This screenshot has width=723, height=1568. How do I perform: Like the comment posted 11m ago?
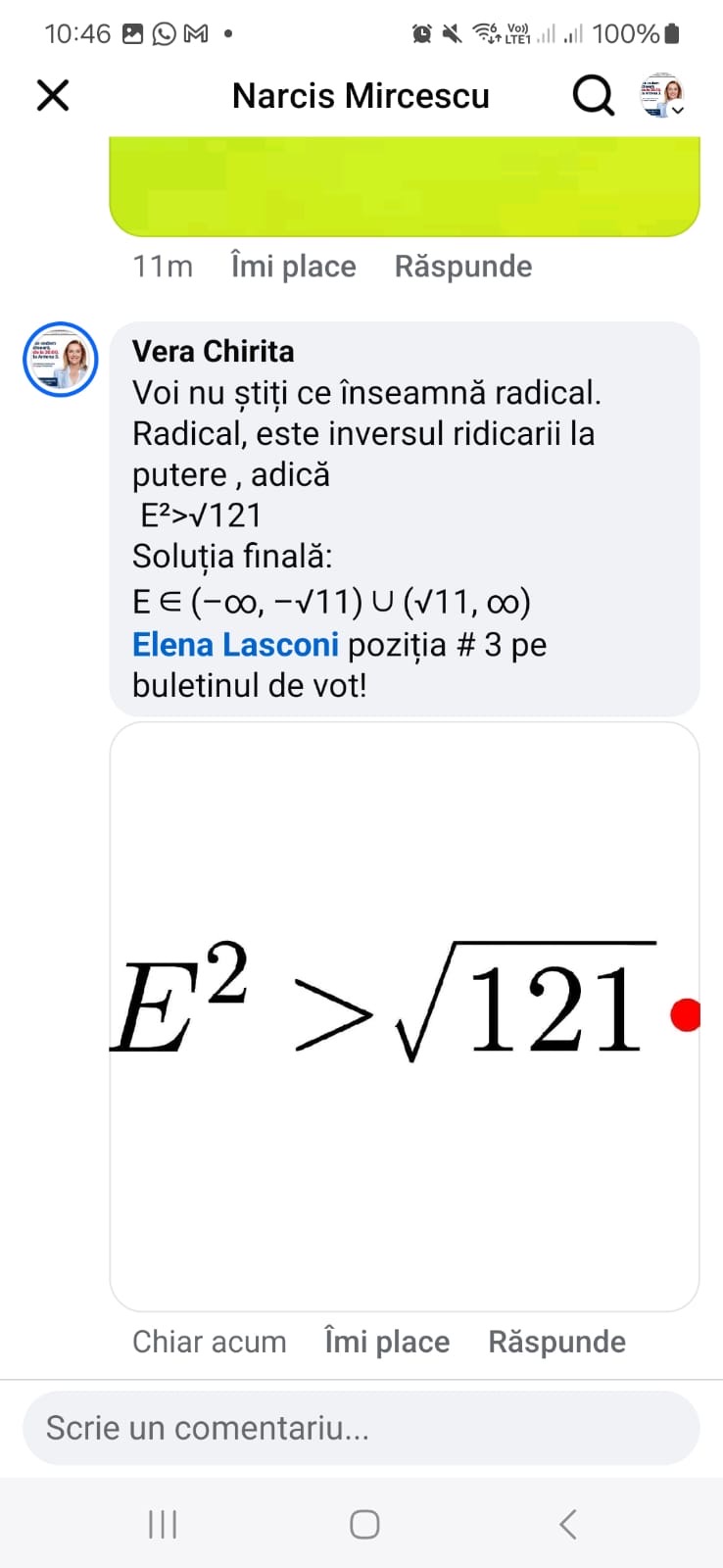(x=293, y=267)
